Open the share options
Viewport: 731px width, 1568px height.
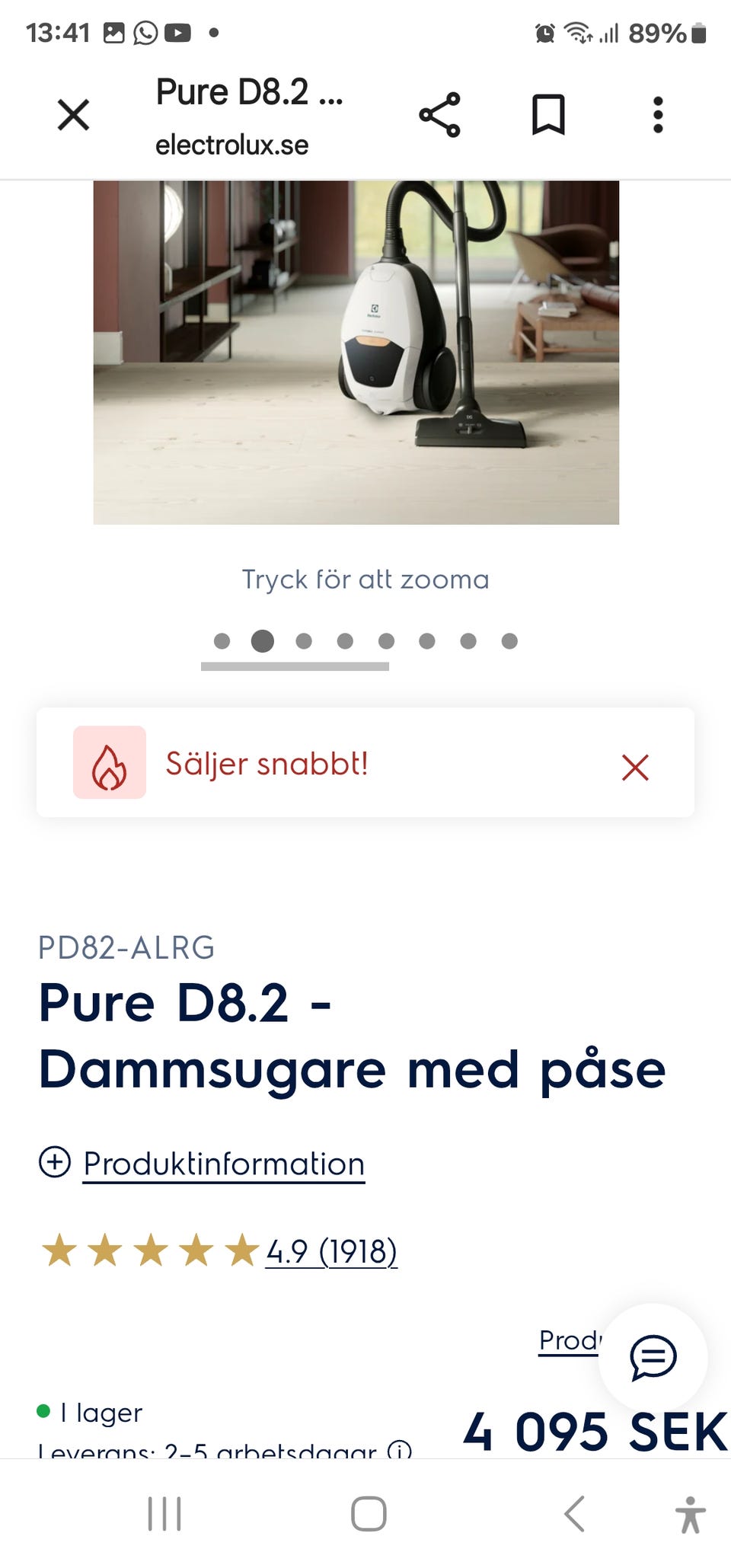tap(440, 114)
